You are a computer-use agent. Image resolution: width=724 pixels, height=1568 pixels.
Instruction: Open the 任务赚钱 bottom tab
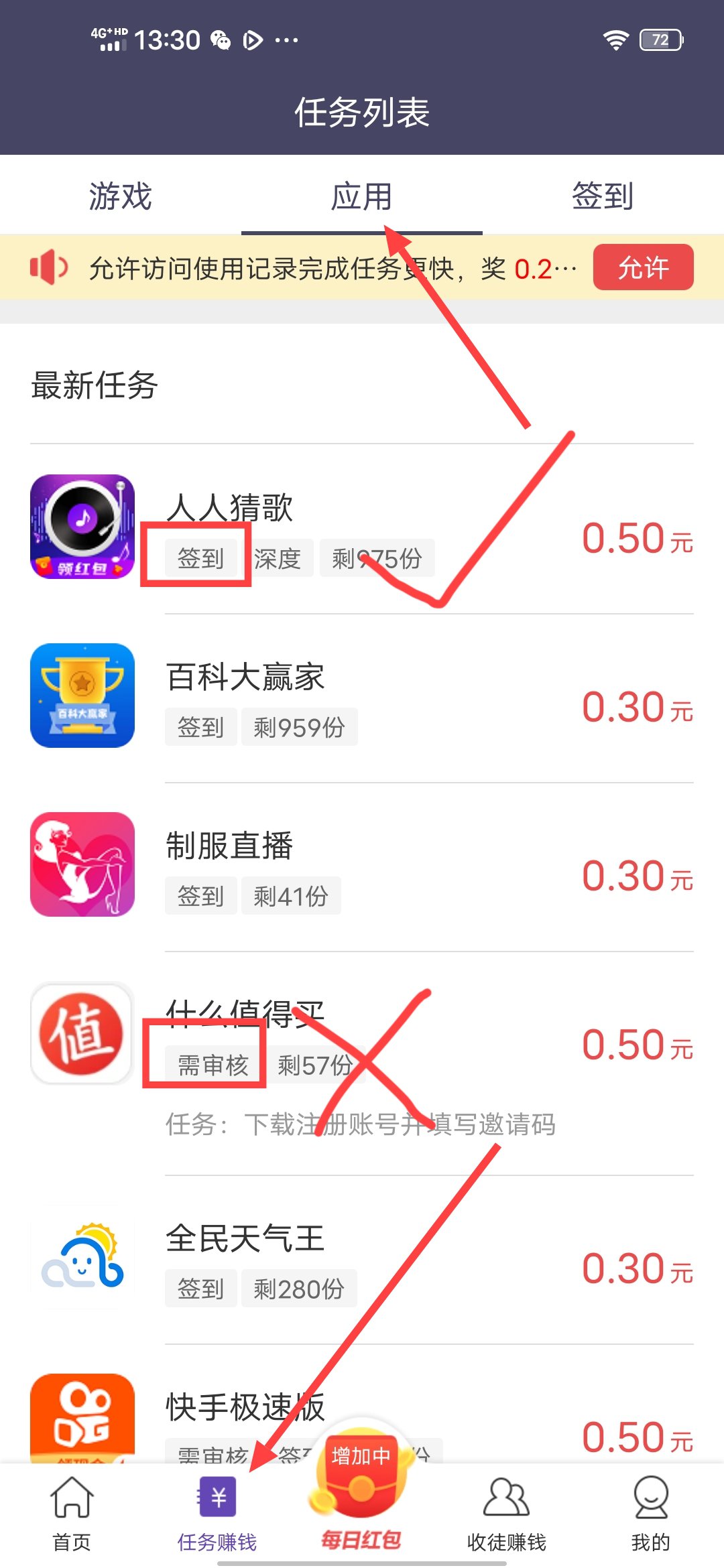click(217, 1514)
